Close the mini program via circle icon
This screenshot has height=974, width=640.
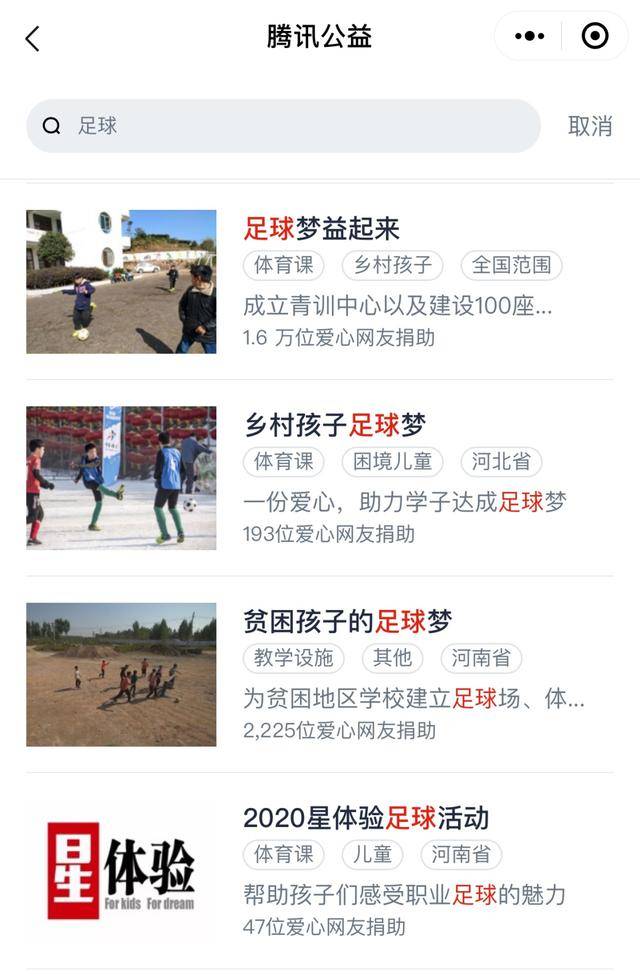tap(595, 37)
